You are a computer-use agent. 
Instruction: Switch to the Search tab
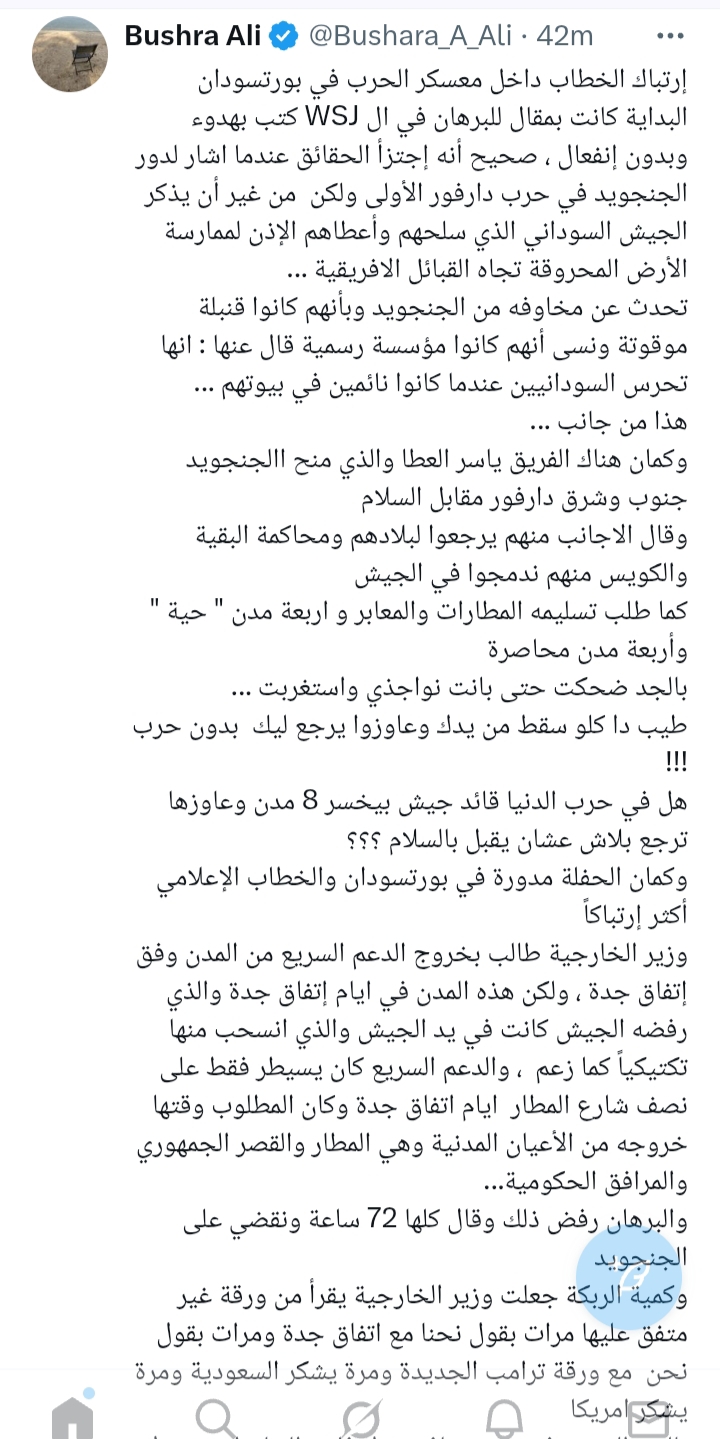click(216, 1416)
